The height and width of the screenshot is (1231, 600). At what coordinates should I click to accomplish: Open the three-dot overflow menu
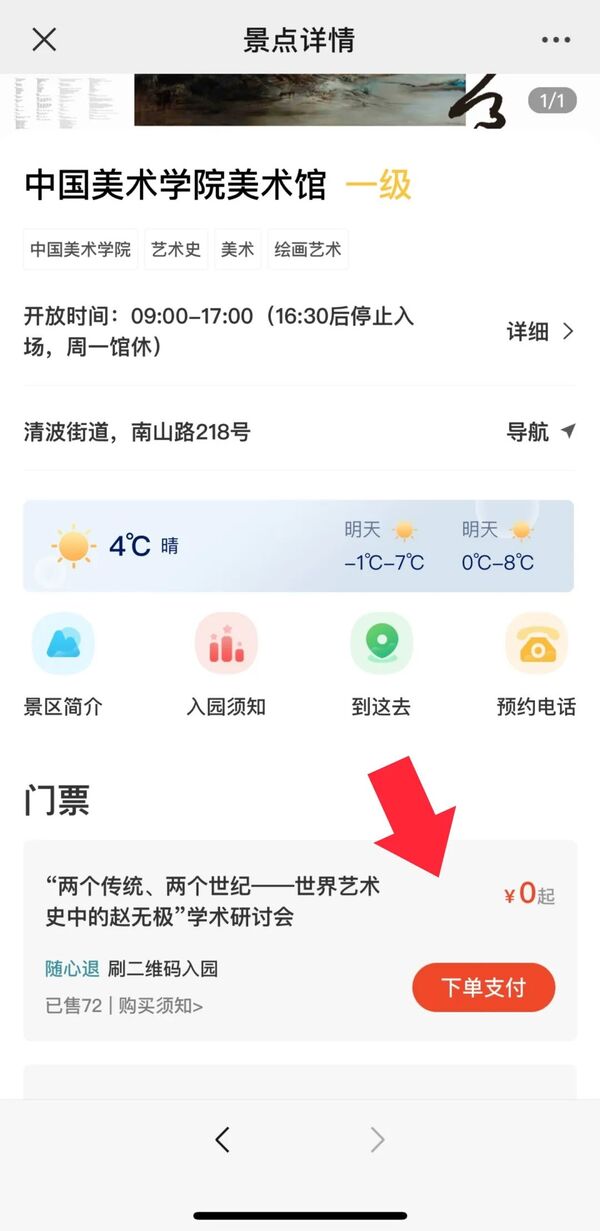point(555,40)
